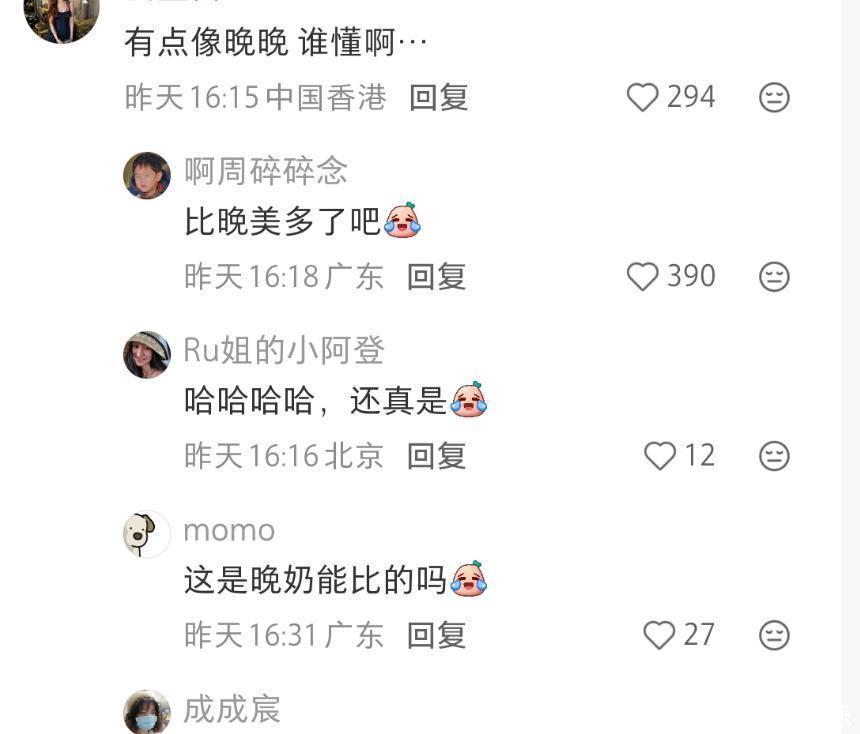Dislike 啊周碎碎念's comment
This screenshot has height=734, width=860.
tap(774, 276)
